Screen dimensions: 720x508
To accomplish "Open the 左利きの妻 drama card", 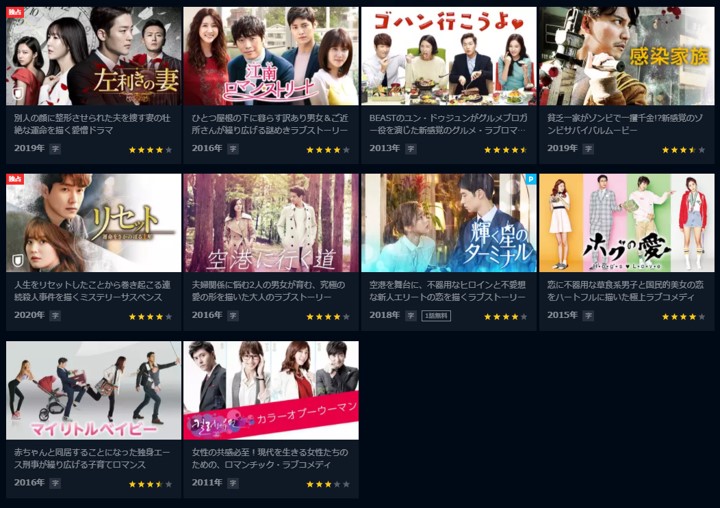I will pos(93,58).
